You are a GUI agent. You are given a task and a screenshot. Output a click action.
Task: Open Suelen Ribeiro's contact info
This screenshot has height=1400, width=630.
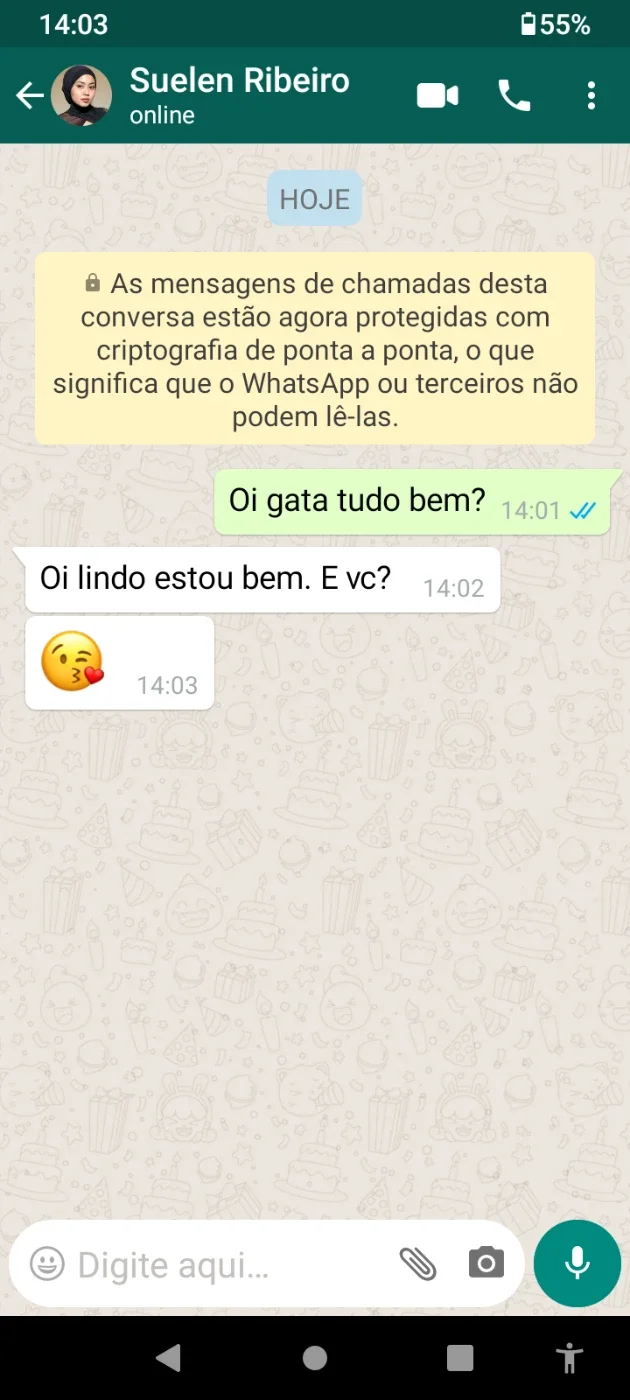click(x=239, y=96)
